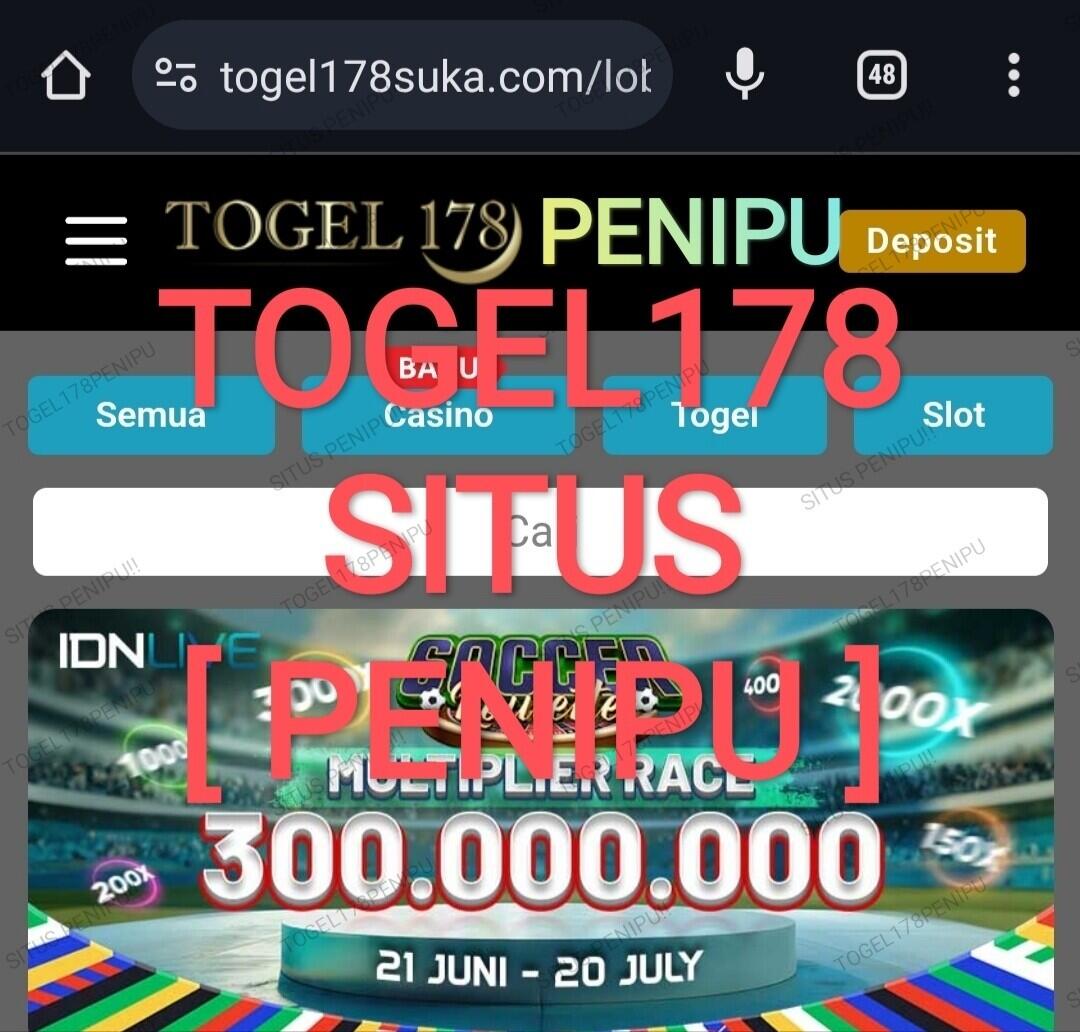This screenshot has width=1080, height=1032.
Task: Open the Soccer Roulette Multiplier Race banner
Action: 541,820
